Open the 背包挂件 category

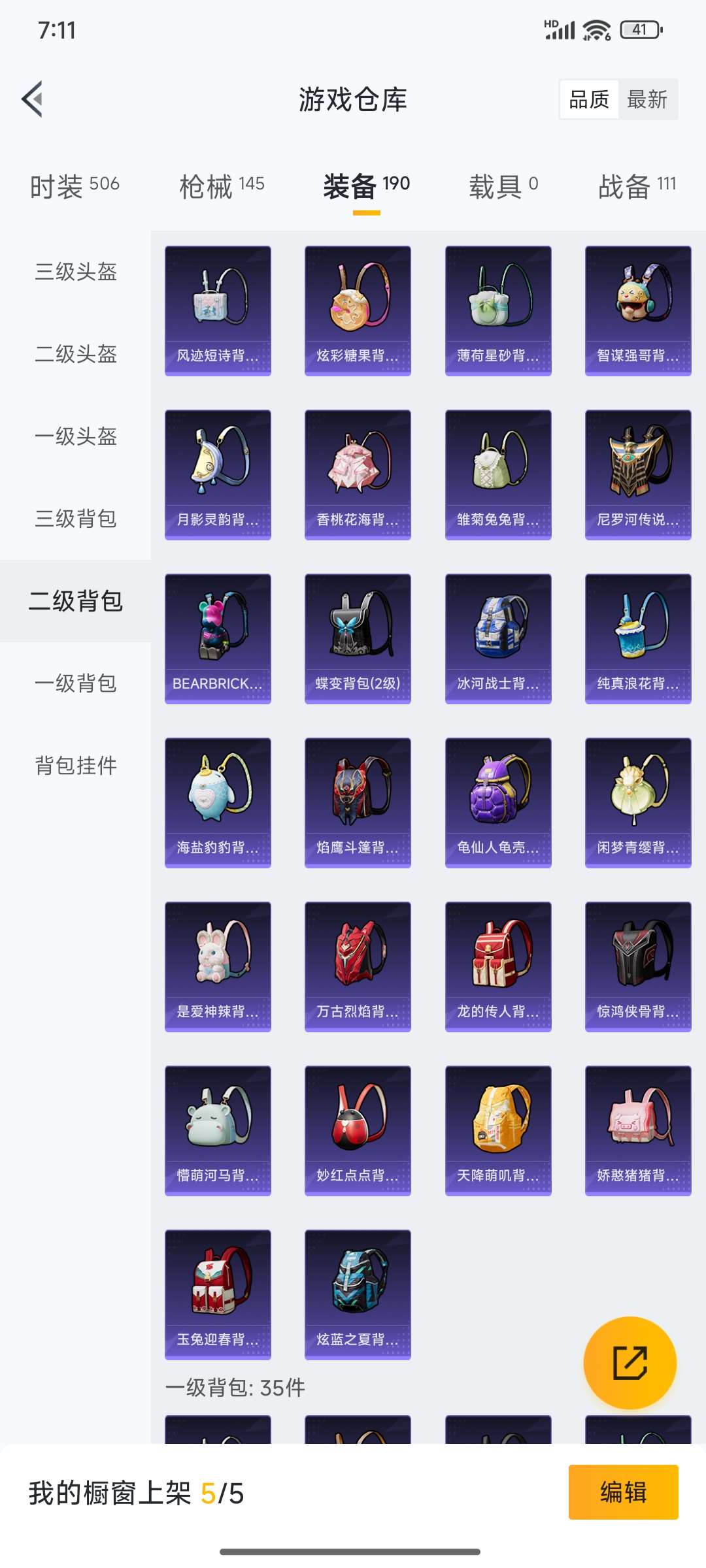pos(74,766)
